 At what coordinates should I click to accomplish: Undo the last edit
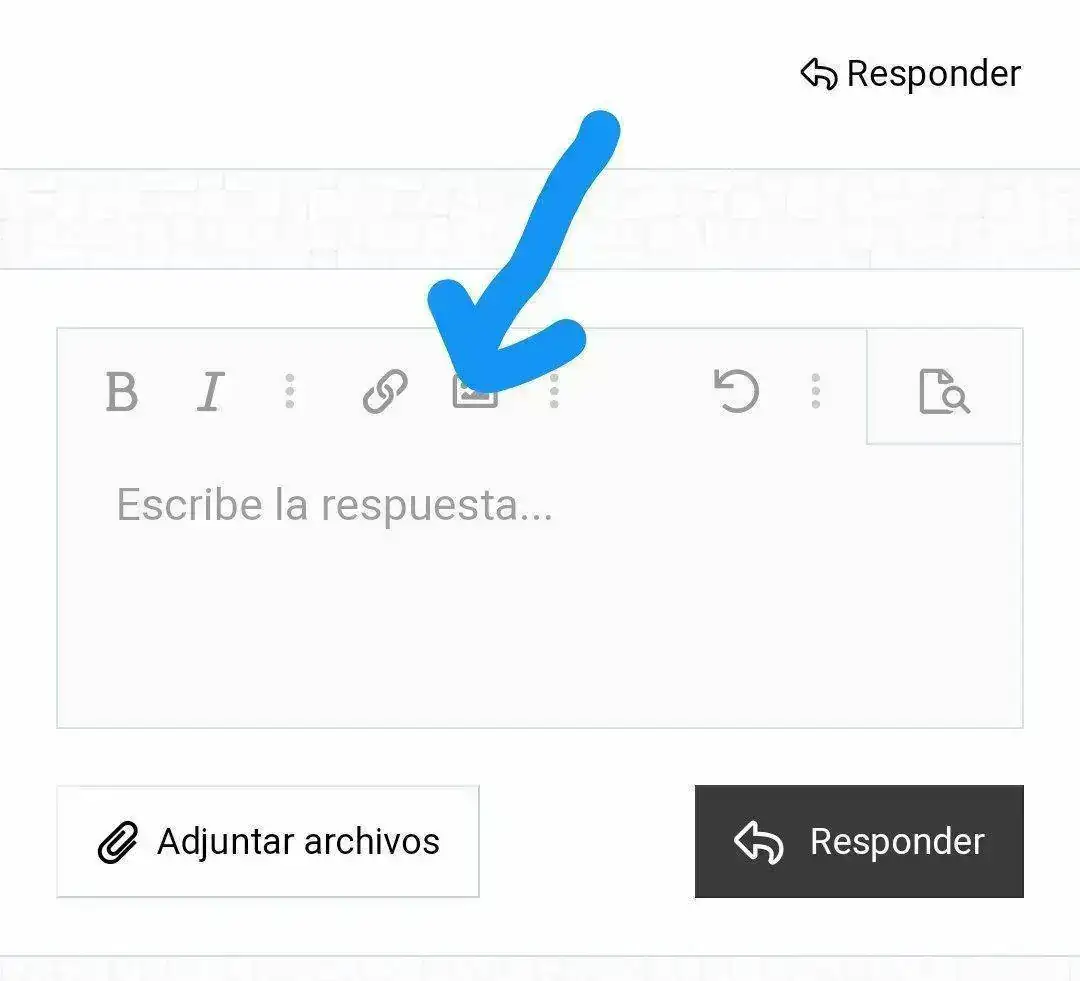tap(736, 391)
